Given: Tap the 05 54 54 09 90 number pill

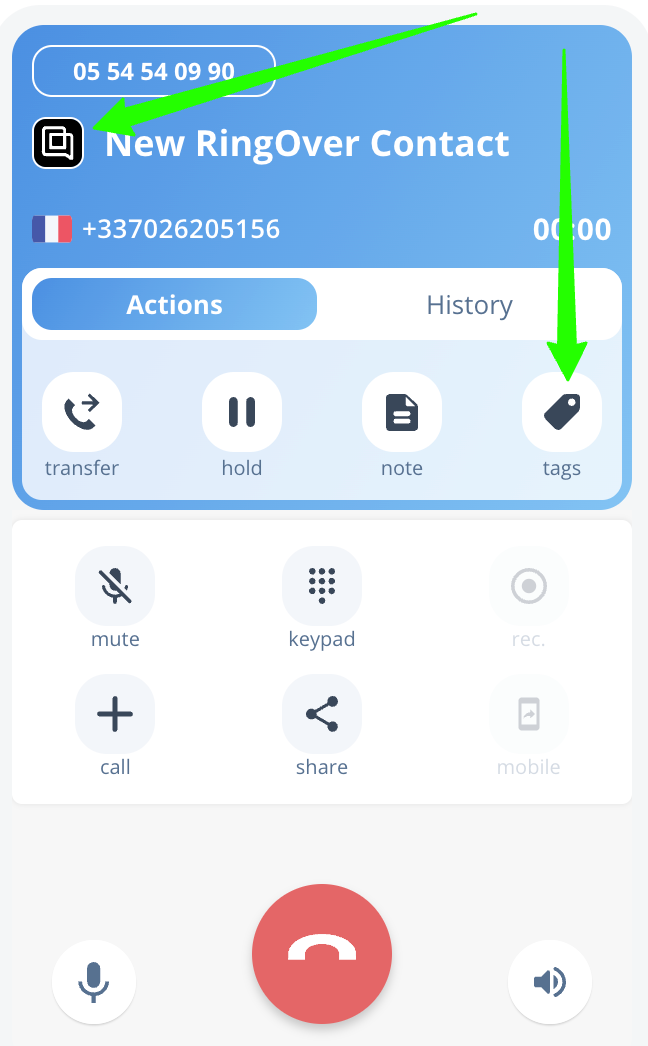Looking at the screenshot, I should 153,71.
